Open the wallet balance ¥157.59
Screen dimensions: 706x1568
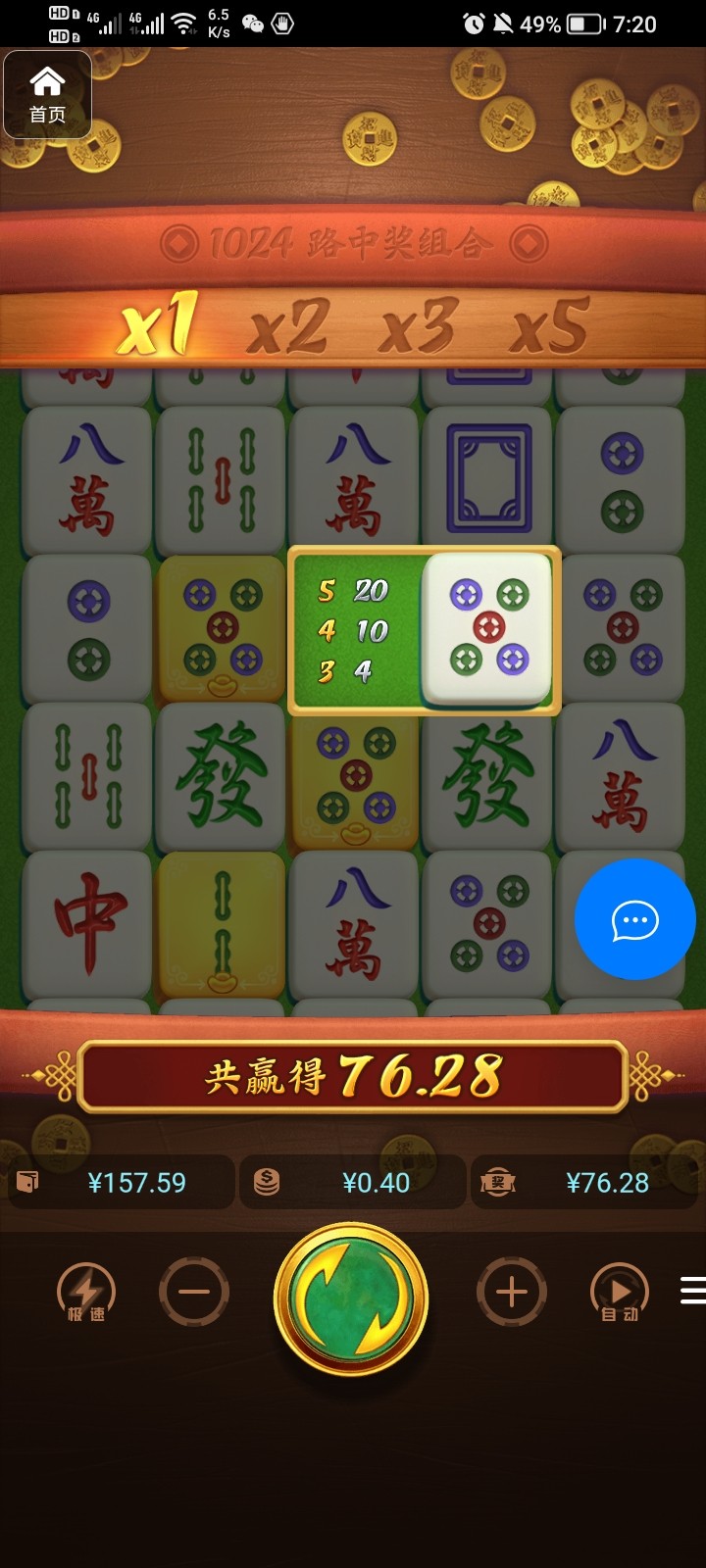tap(122, 1183)
